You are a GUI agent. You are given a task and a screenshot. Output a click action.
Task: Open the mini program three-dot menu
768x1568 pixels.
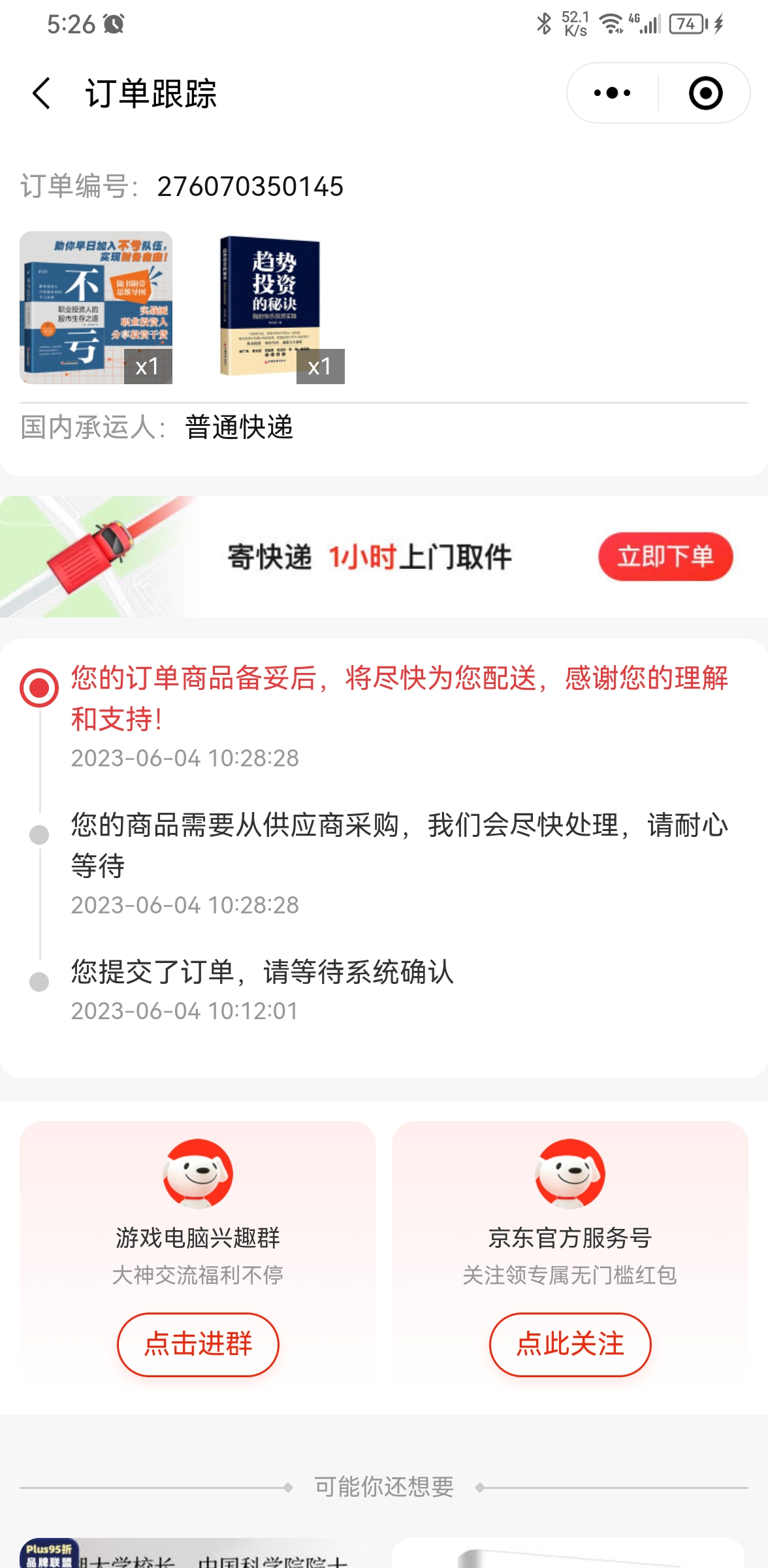click(612, 93)
